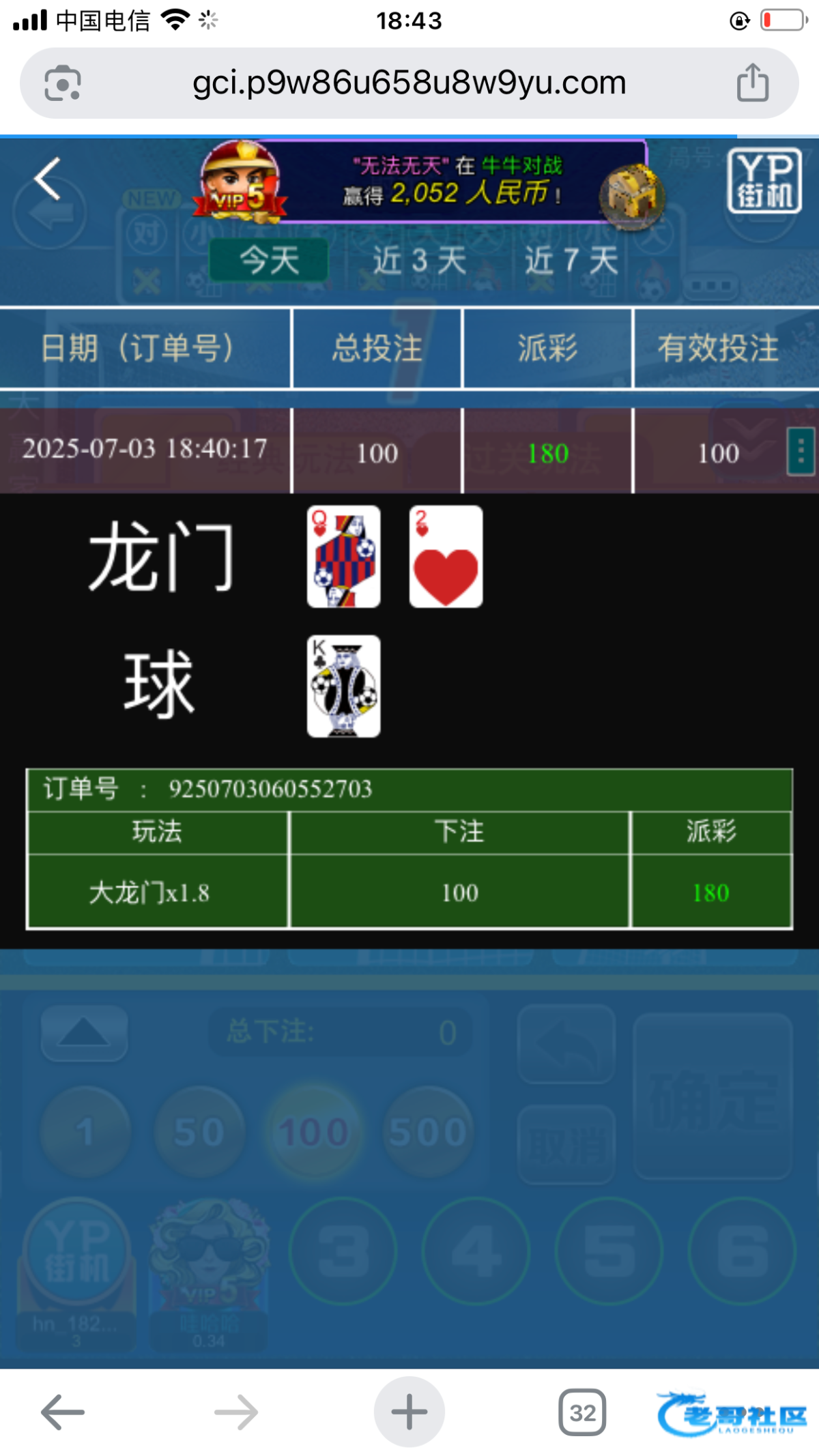
Task: Go back in the browser toolbar
Action: point(63,1412)
